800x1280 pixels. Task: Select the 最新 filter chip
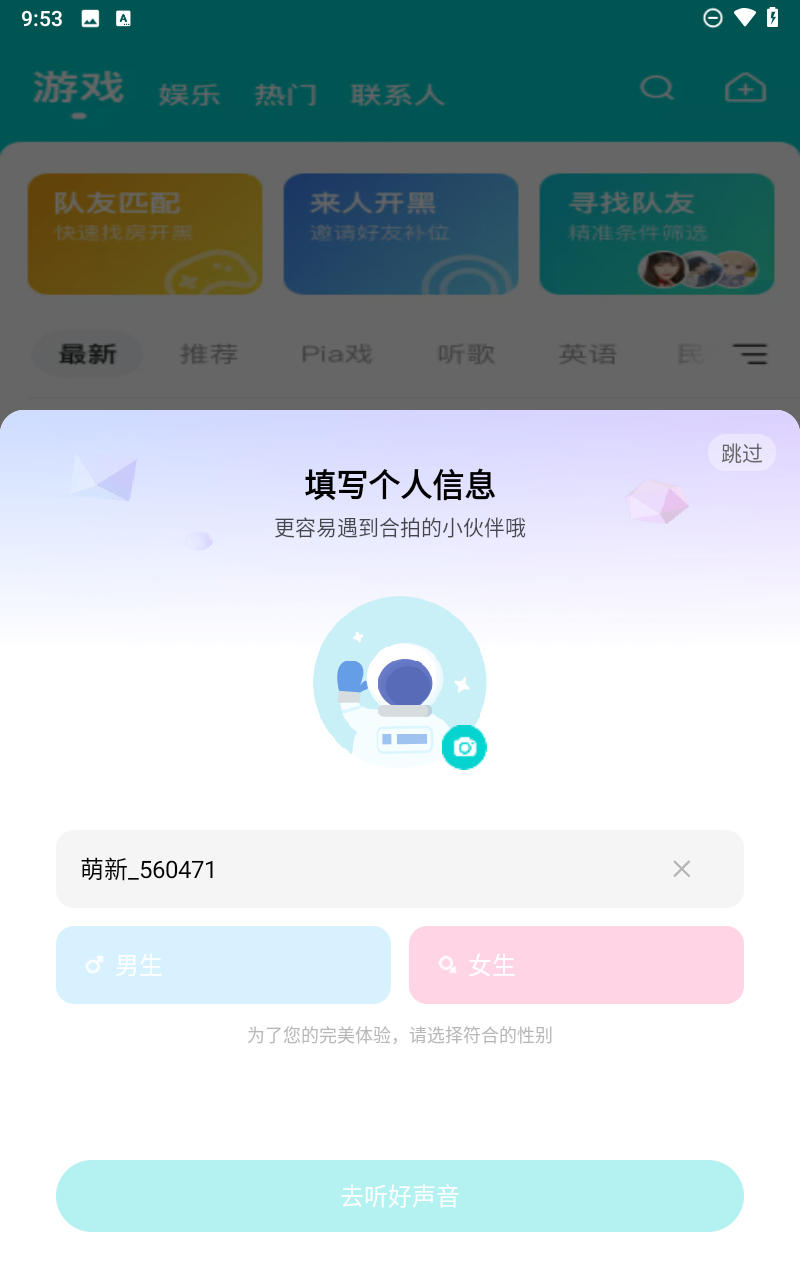pos(86,354)
